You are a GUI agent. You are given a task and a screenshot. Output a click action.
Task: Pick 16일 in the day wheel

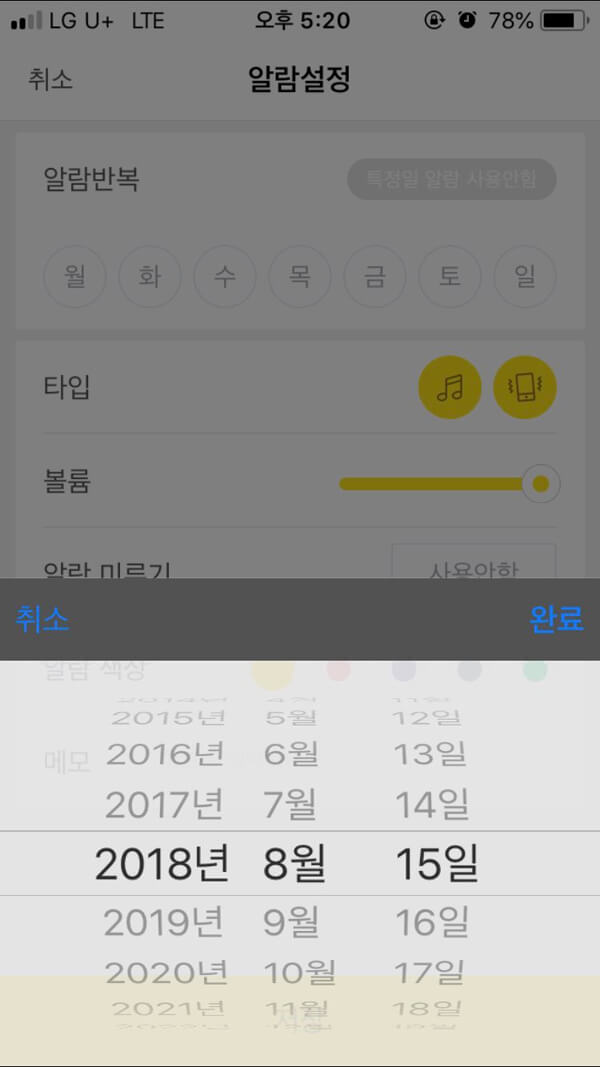[431, 922]
